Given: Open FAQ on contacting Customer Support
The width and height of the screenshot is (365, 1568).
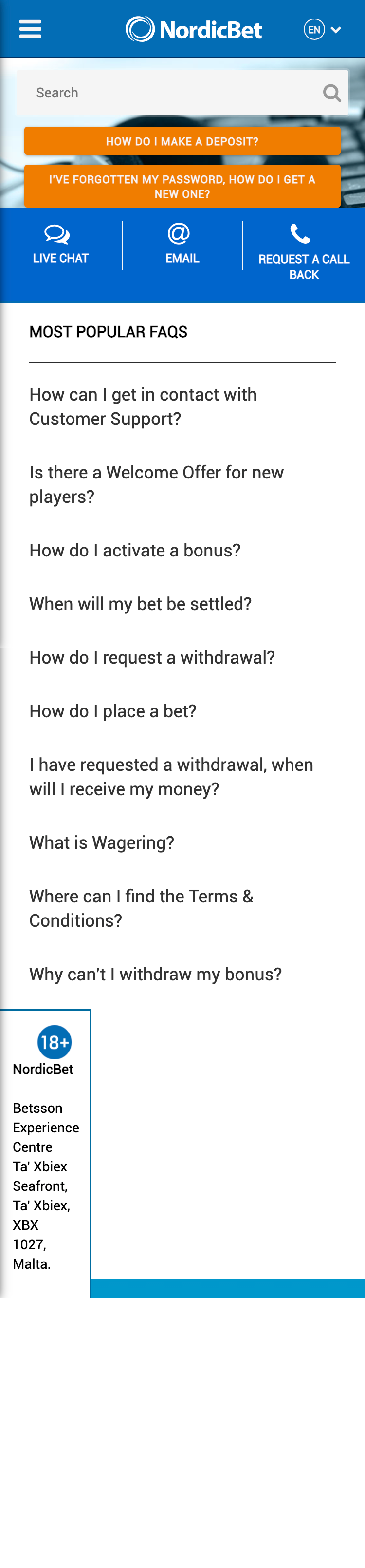Looking at the screenshot, I should 143,406.
